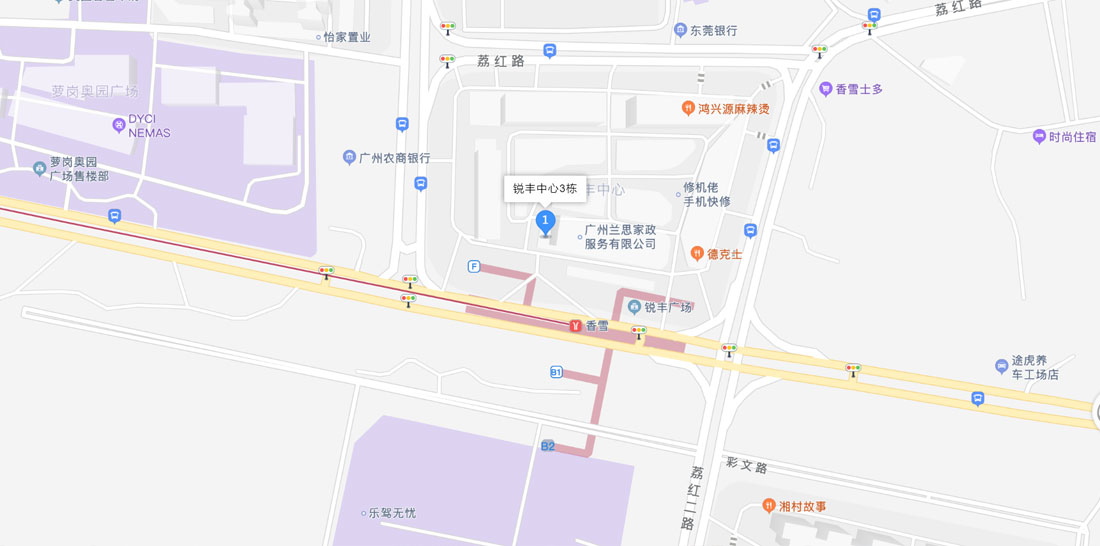This screenshot has width=1100, height=546.
Task: Select the 锐丰广场 map point
Action: click(x=634, y=307)
